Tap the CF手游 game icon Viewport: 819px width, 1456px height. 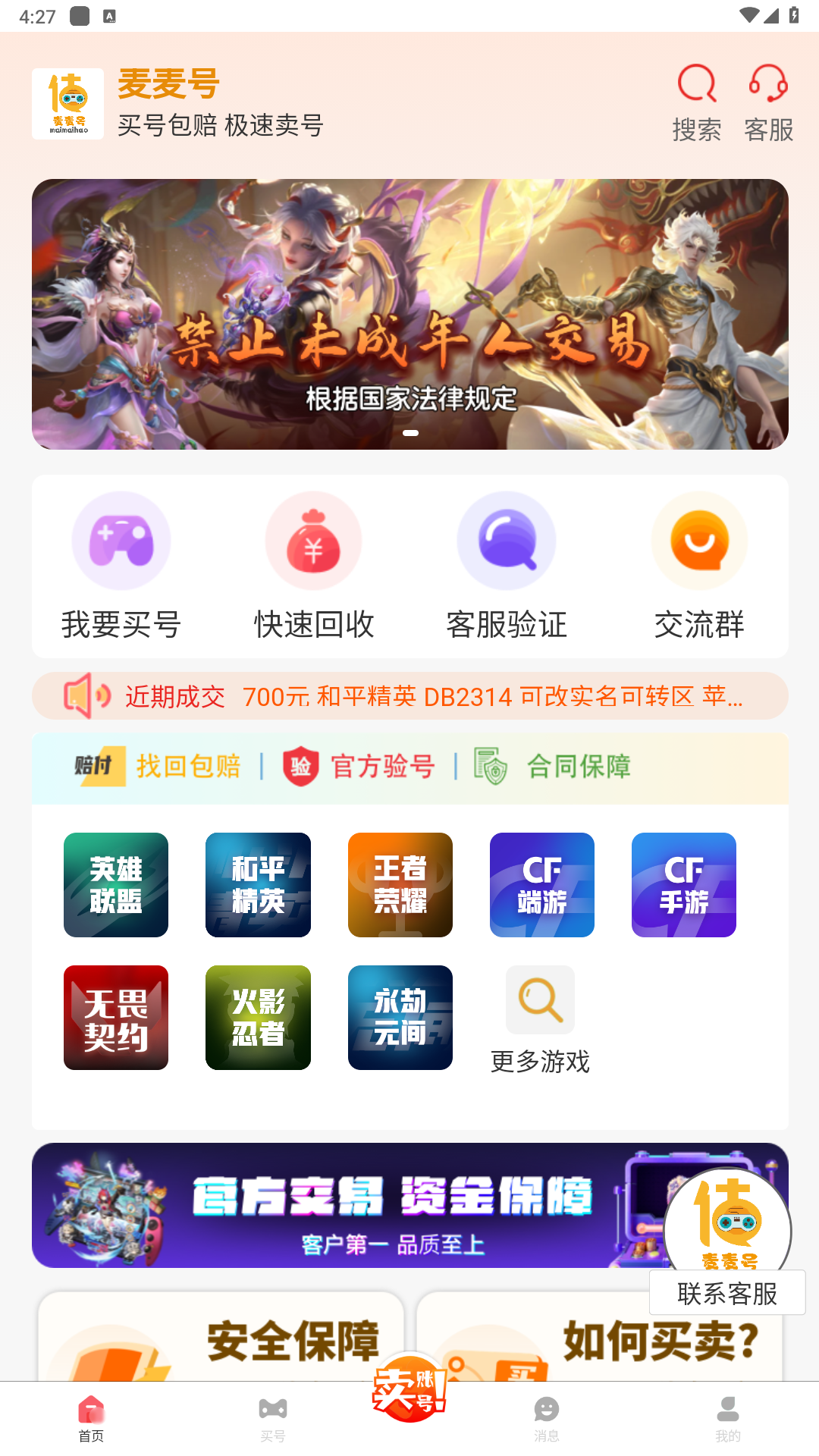pos(683,884)
